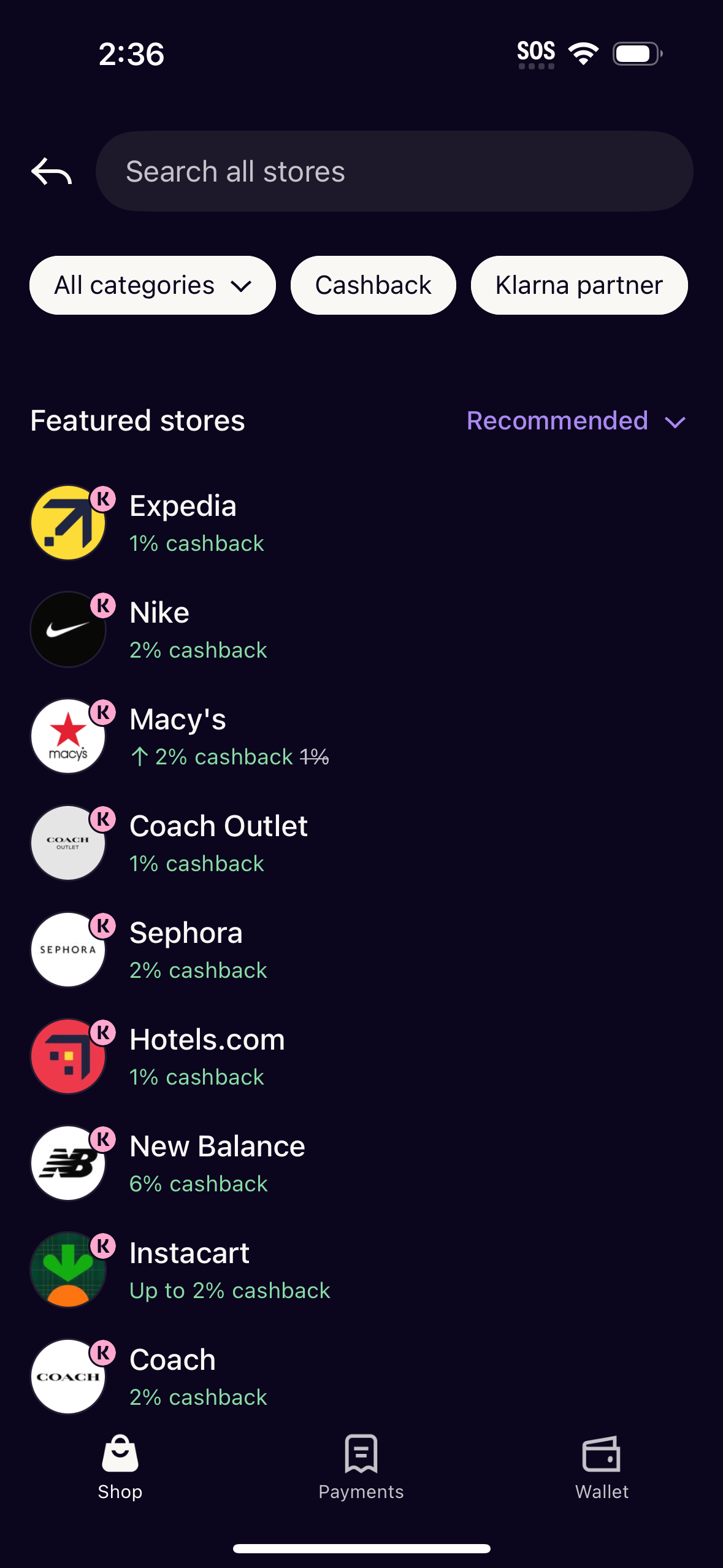Screen dimensions: 723x1568
Task: Choose the Sephora store
Action: click(x=186, y=950)
